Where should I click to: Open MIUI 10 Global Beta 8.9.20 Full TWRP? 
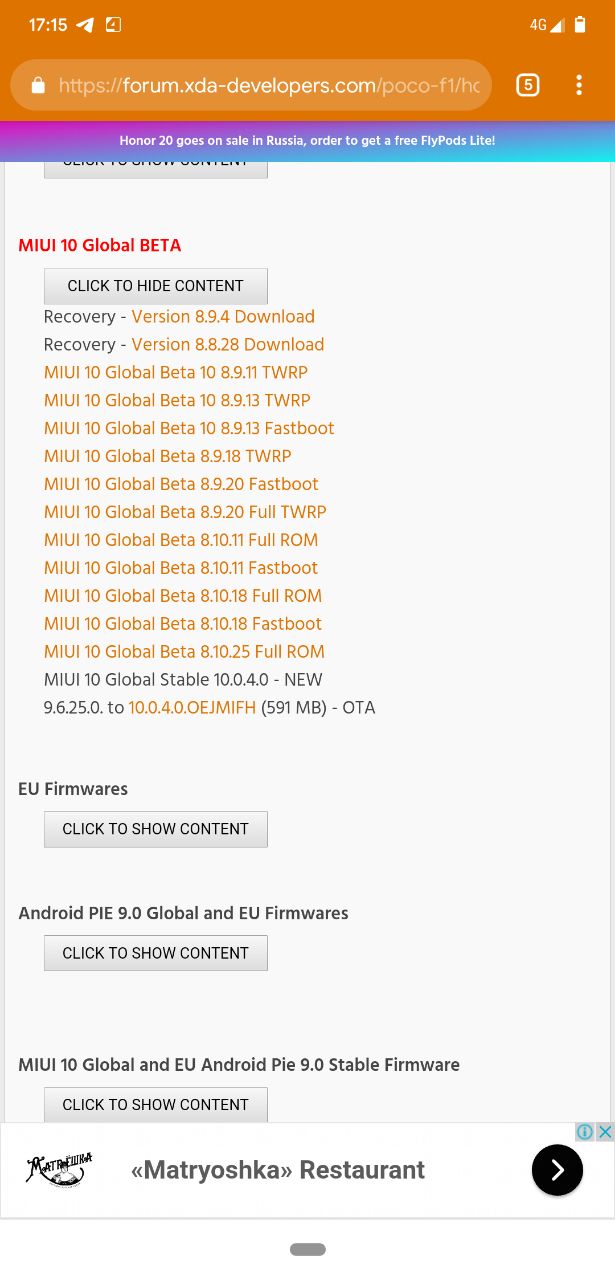tap(185, 513)
